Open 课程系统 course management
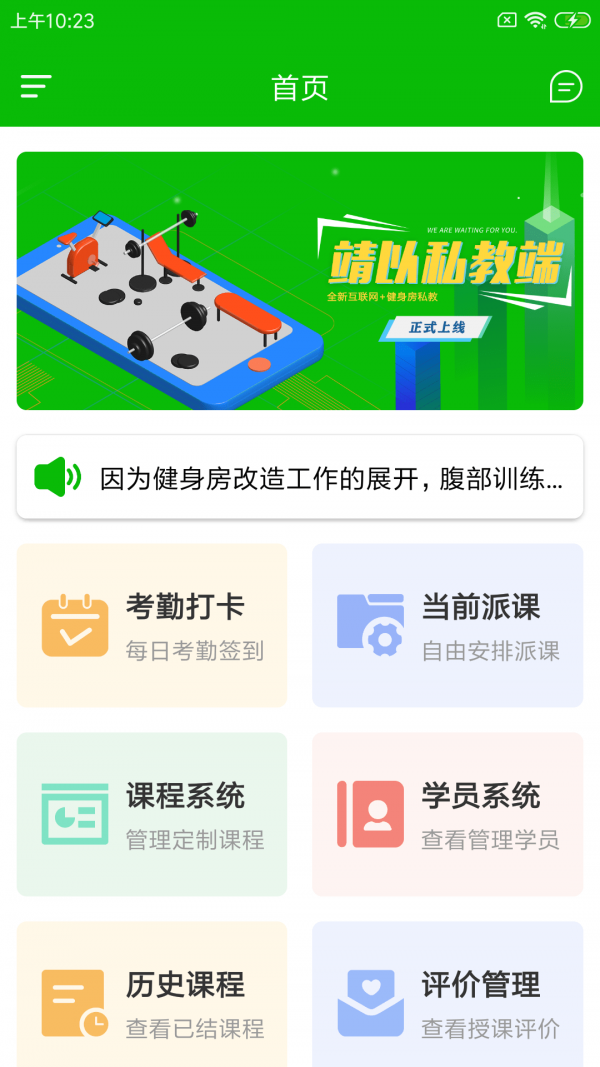This screenshot has height=1067, width=600. 152,814
